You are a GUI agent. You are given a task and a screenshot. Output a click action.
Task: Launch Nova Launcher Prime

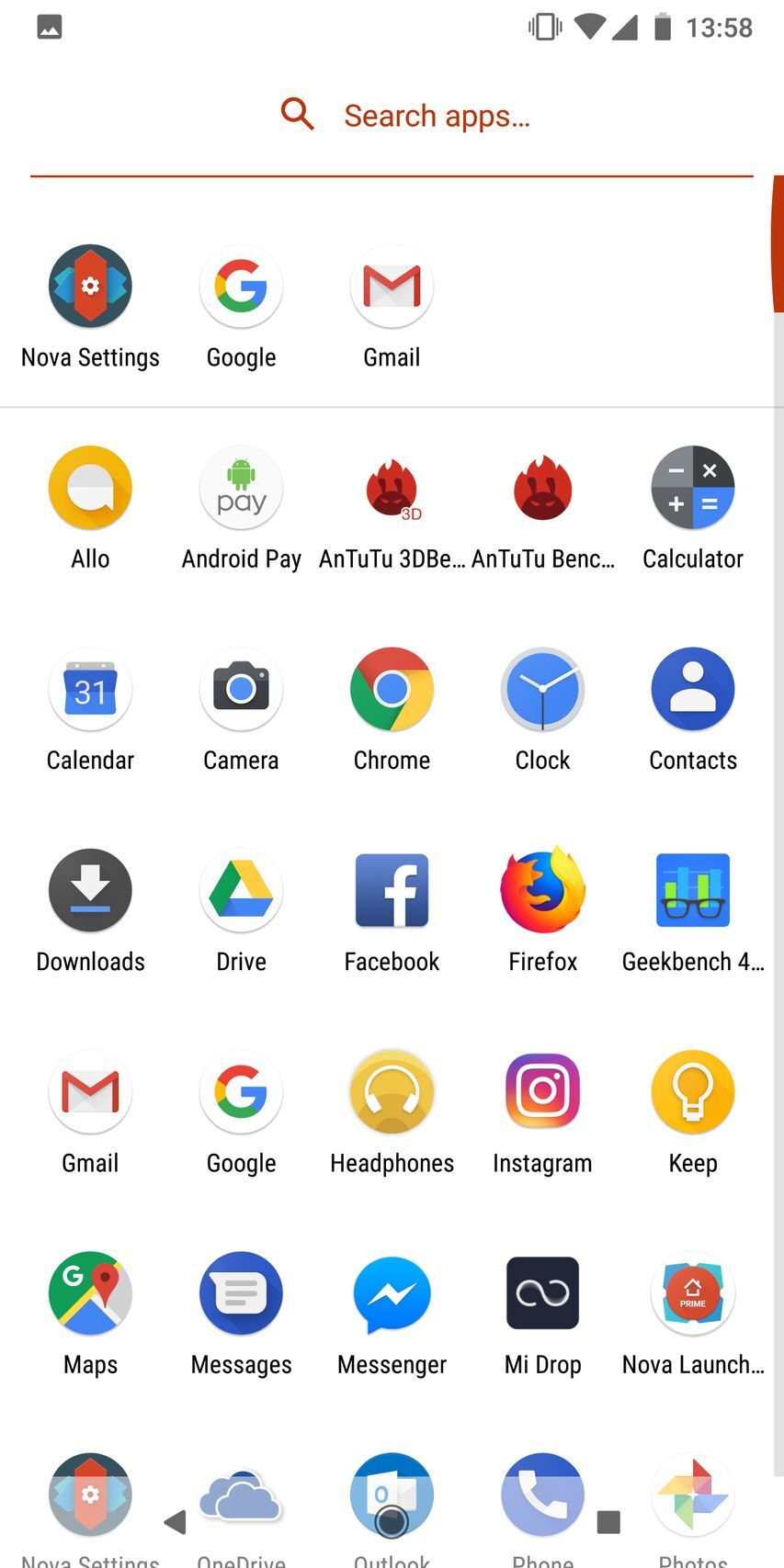[692, 1293]
